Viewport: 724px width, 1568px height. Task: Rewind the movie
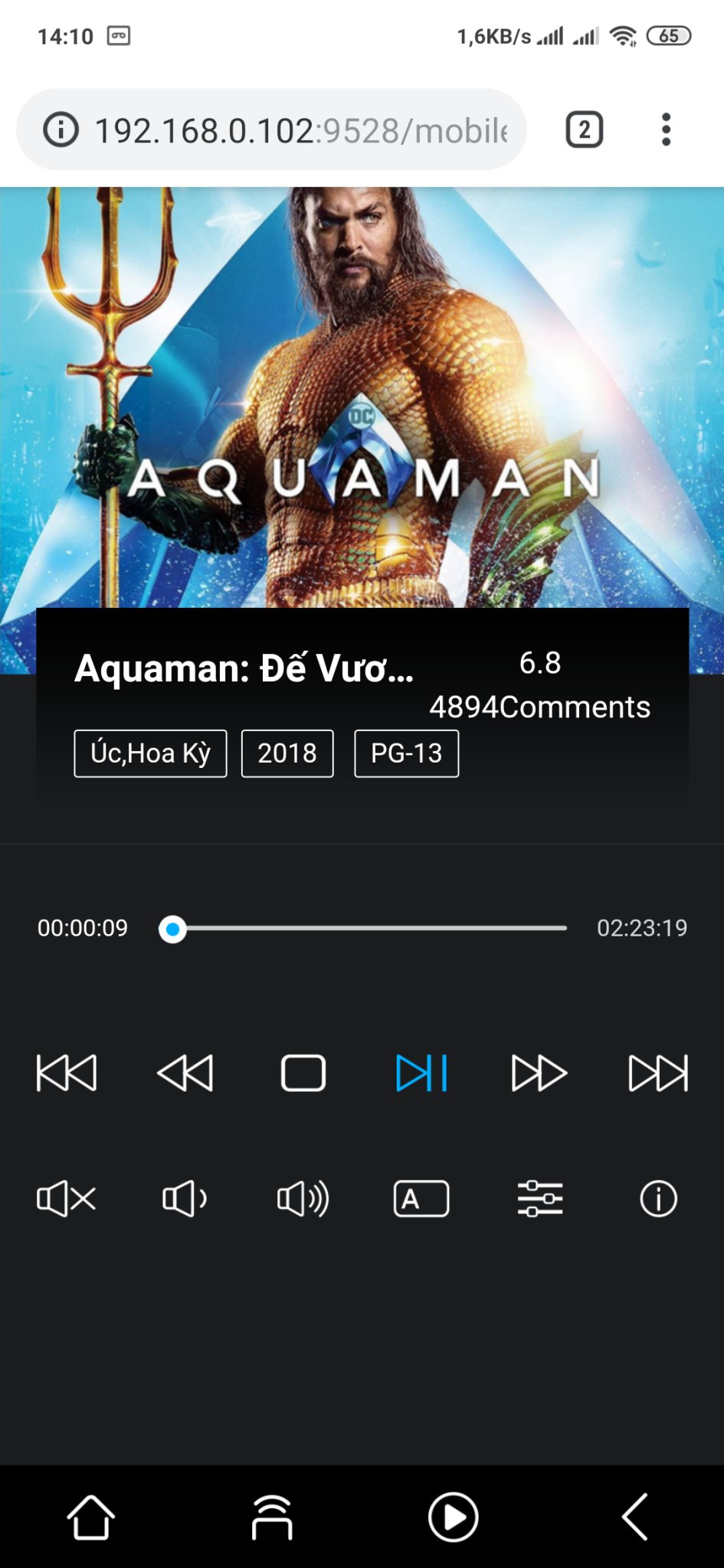[185, 1073]
